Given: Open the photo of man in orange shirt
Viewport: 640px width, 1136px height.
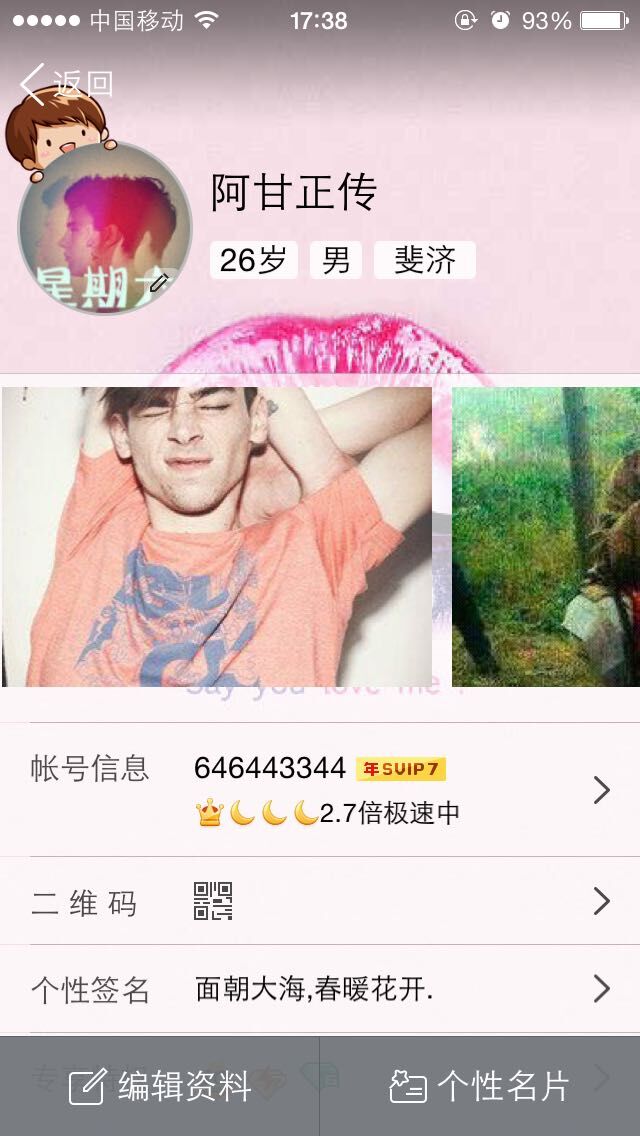Looking at the screenshot, I should coord(217,537).
